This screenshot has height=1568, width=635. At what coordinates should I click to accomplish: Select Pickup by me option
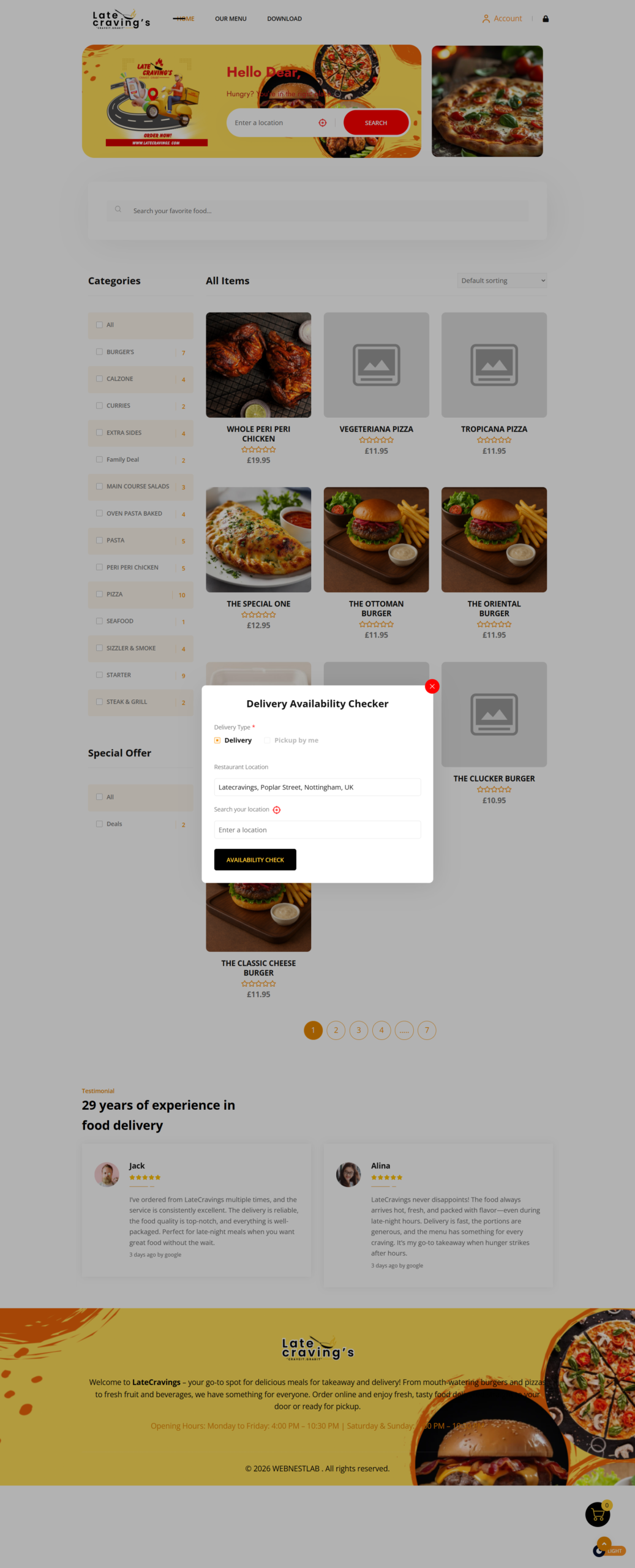[x=267, y=741]
